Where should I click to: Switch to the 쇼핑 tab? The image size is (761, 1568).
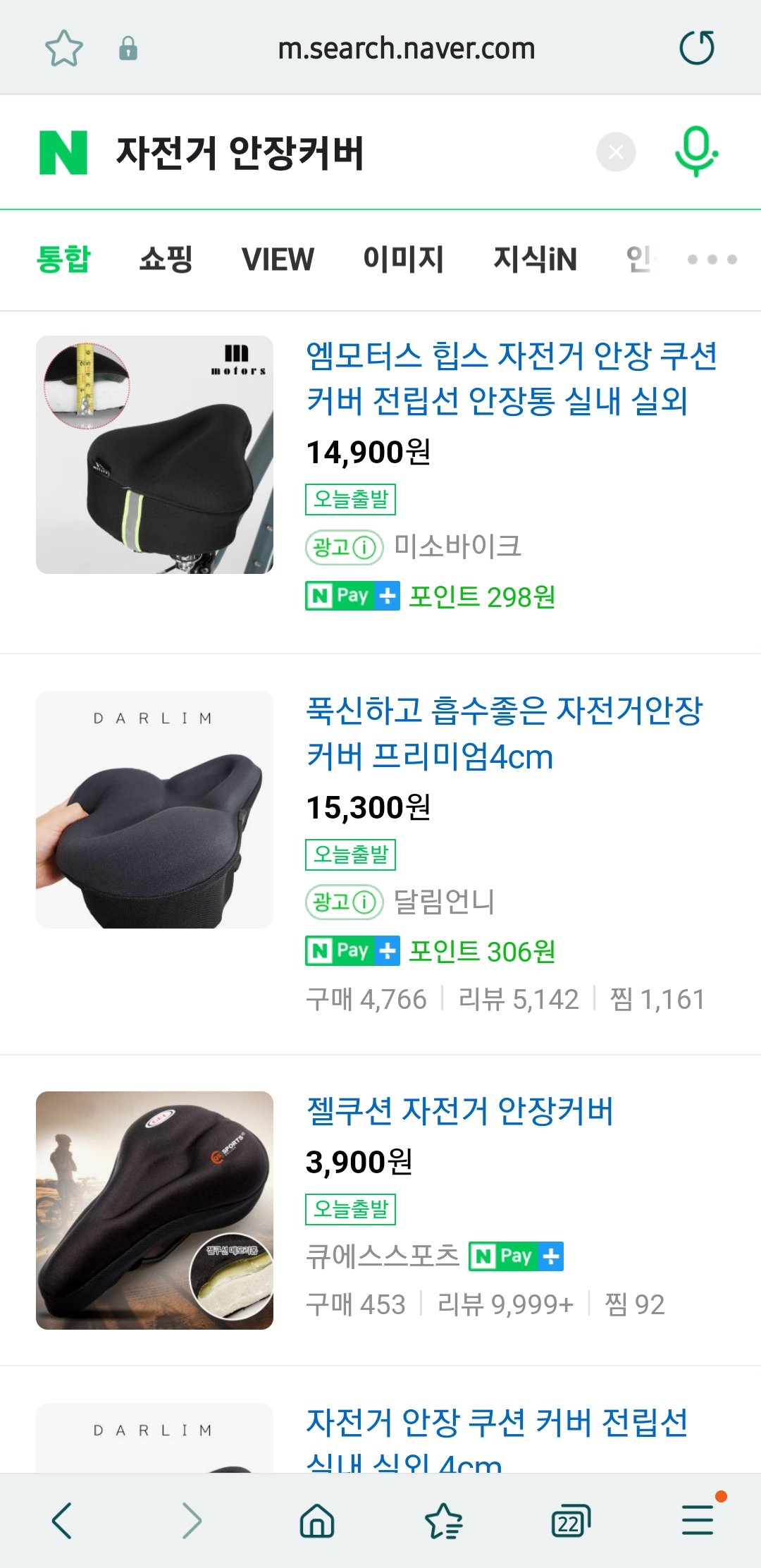click(166, 259)
